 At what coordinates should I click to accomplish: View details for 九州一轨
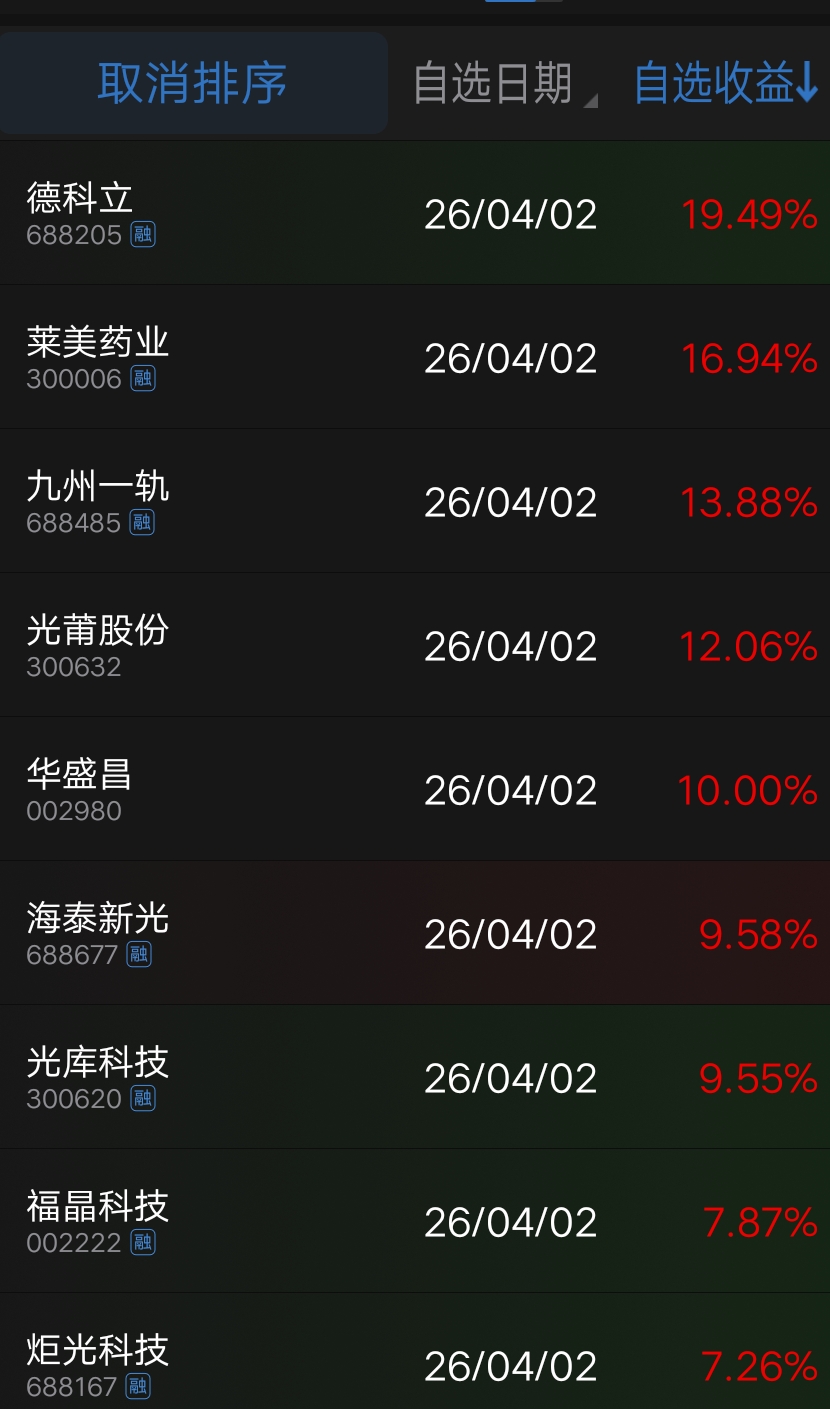(98, 501)
